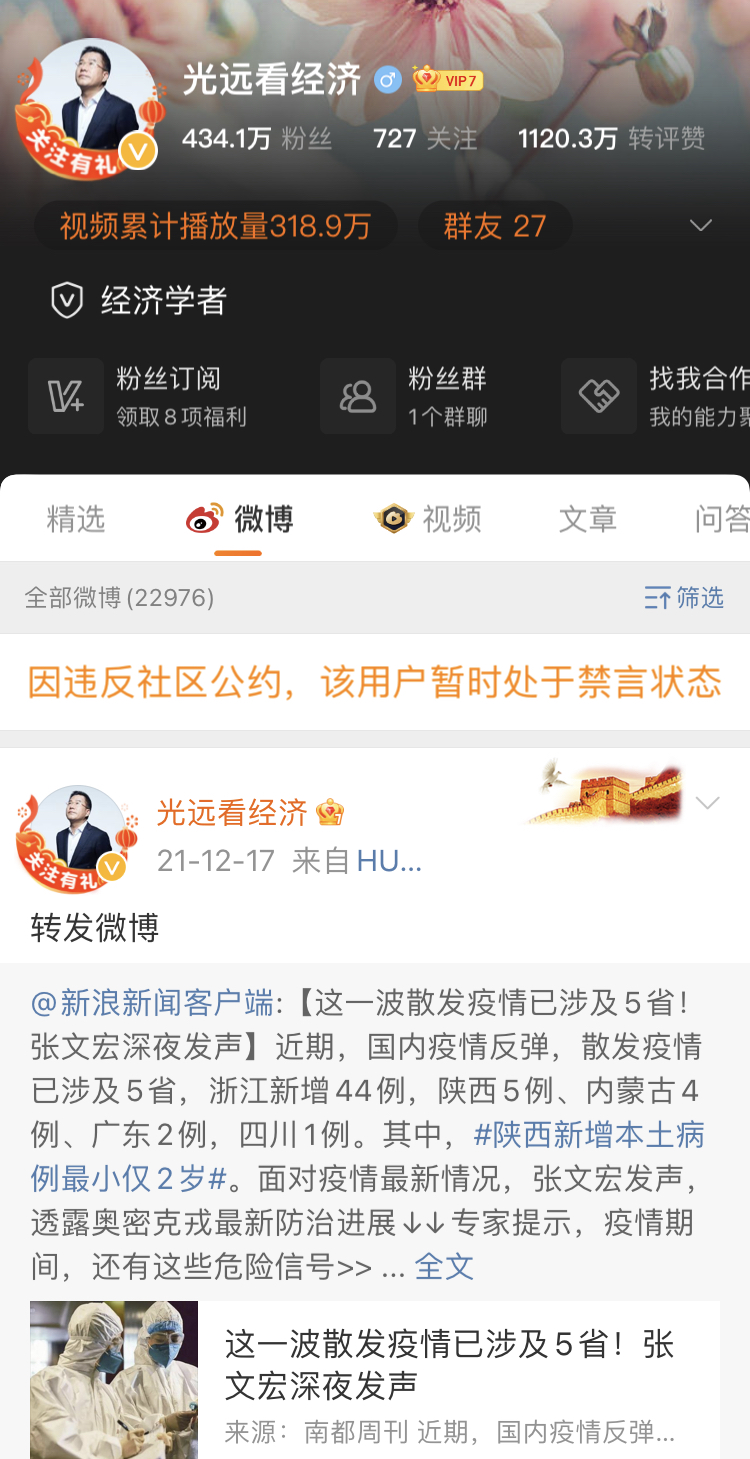Expand profile details with the chevron

(x=701, y=225)
